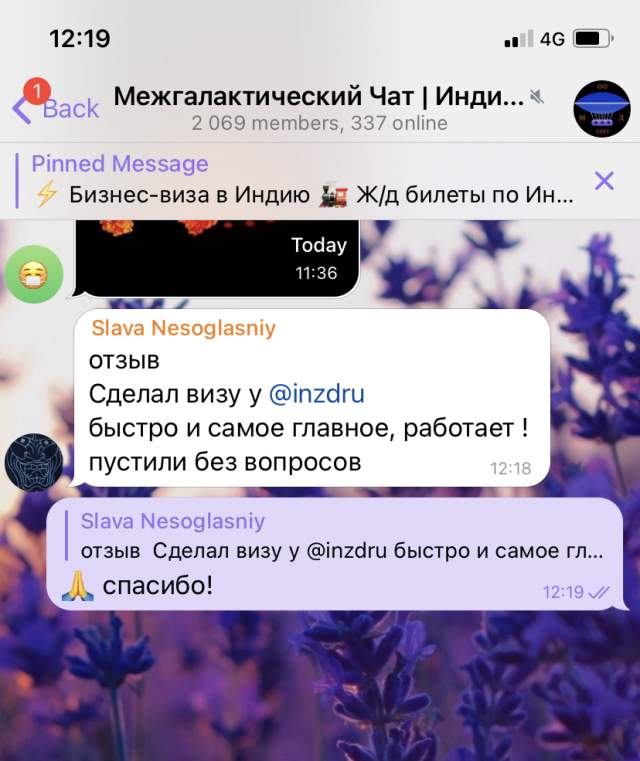Image resolution: width=640 pixels, height=761 pixels.
Task: Dismiss the pinned message banner
Action: click(x=604, y=181)
